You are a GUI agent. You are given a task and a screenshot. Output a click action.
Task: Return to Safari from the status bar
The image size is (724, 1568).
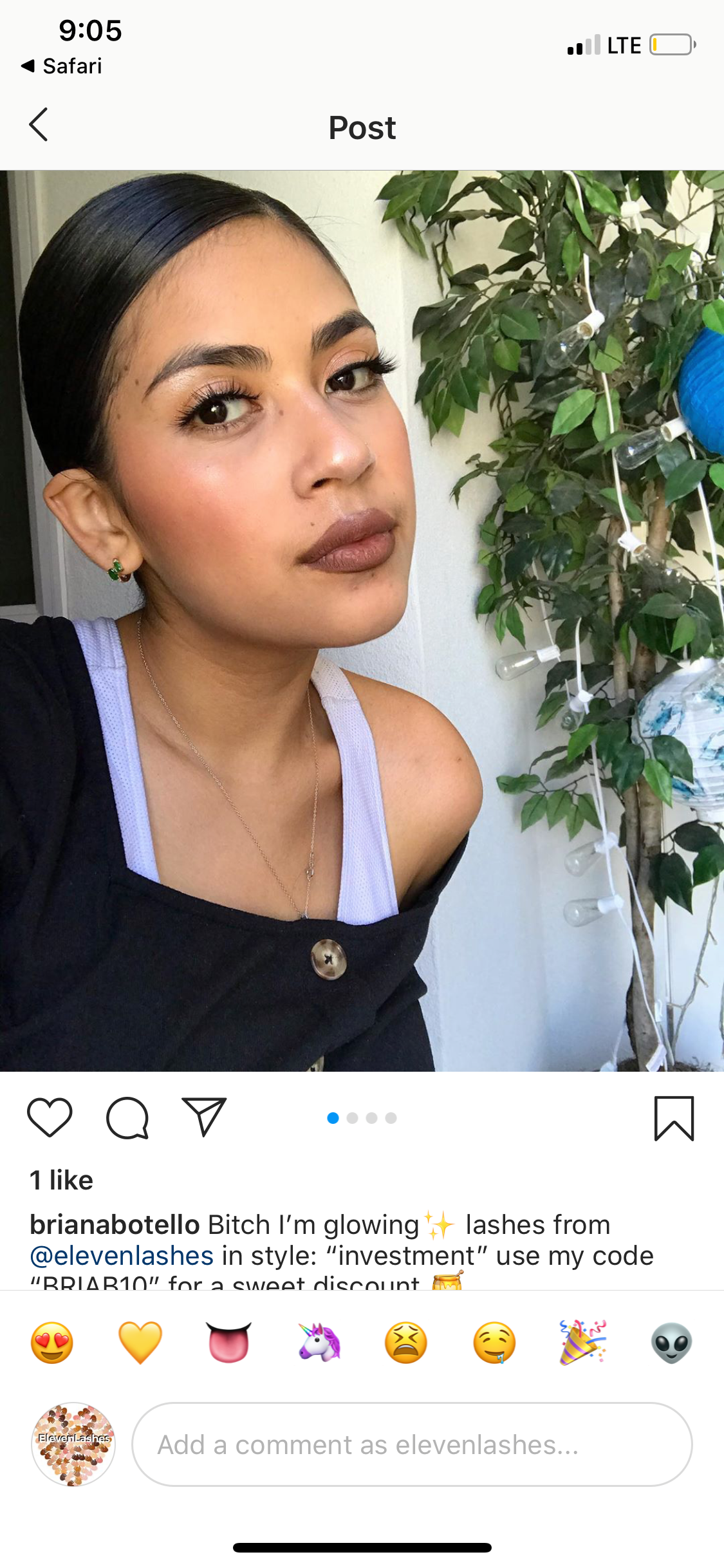tap(62, 66)
